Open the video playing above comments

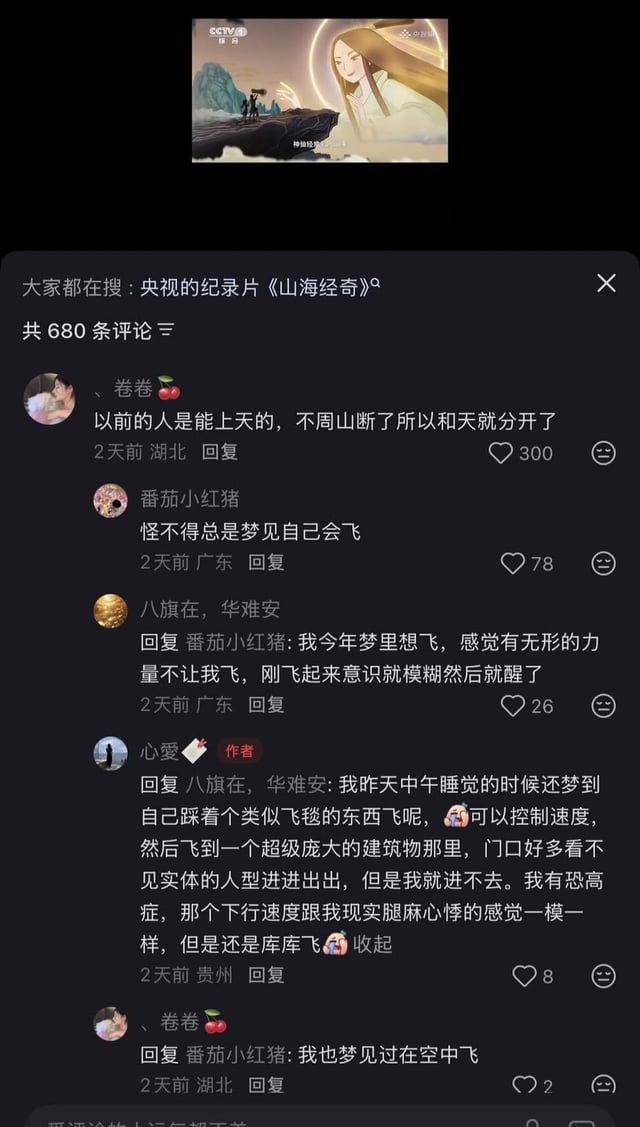pos(319,91)
